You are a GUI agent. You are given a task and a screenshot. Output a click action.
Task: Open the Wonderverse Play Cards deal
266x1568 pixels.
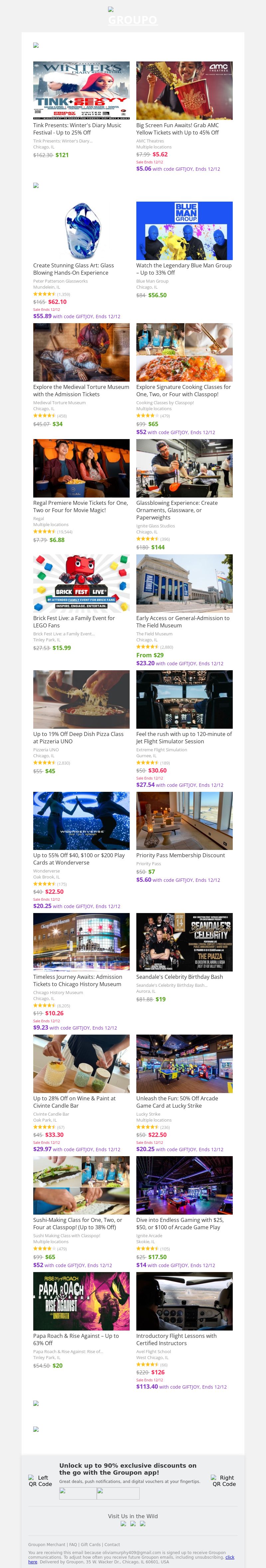[x=81, y=820]
